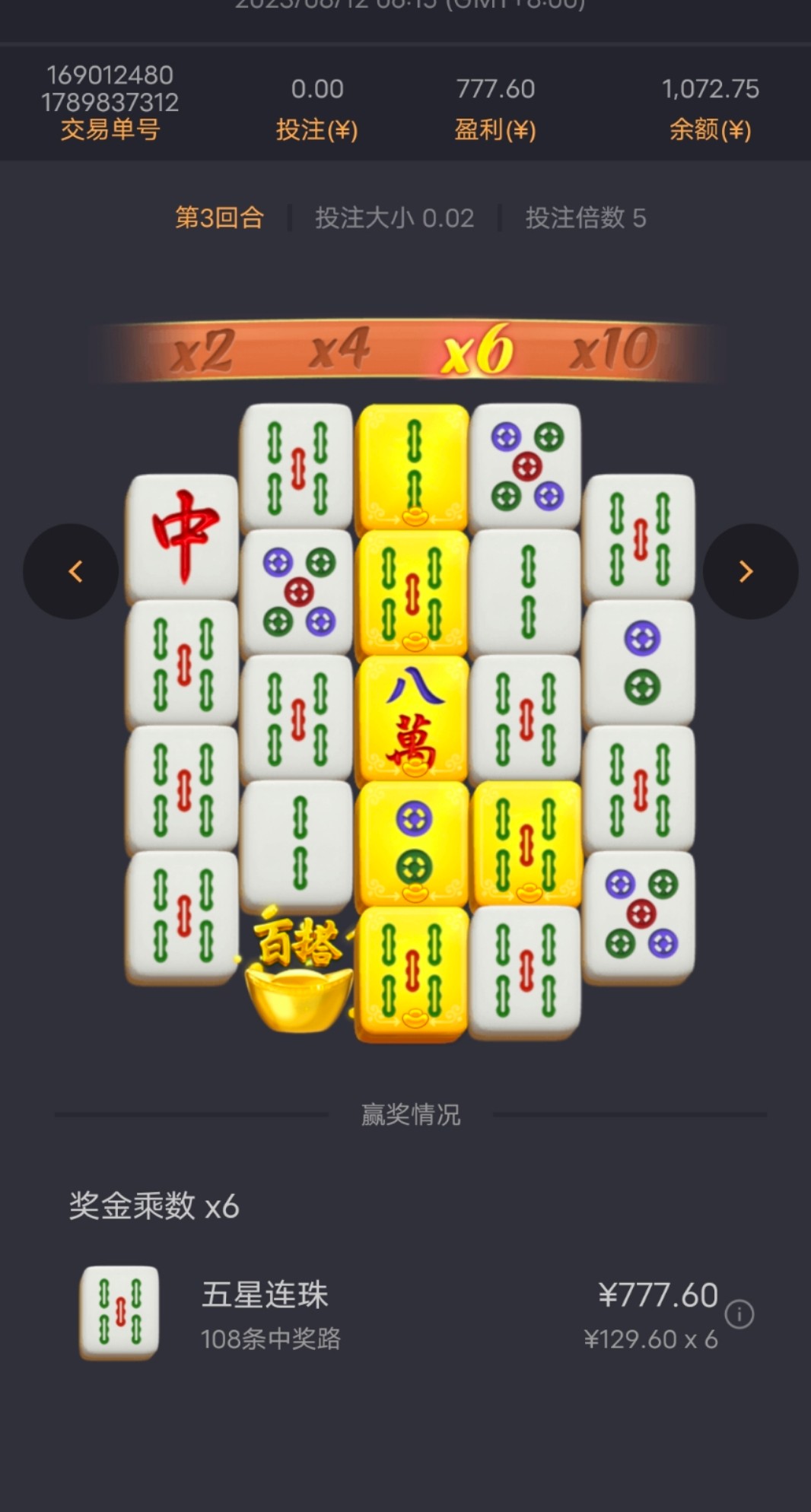Go to the previous round with left arrow
The width and height of the screenshot is (811, 1512).
(x=71, y=571)
